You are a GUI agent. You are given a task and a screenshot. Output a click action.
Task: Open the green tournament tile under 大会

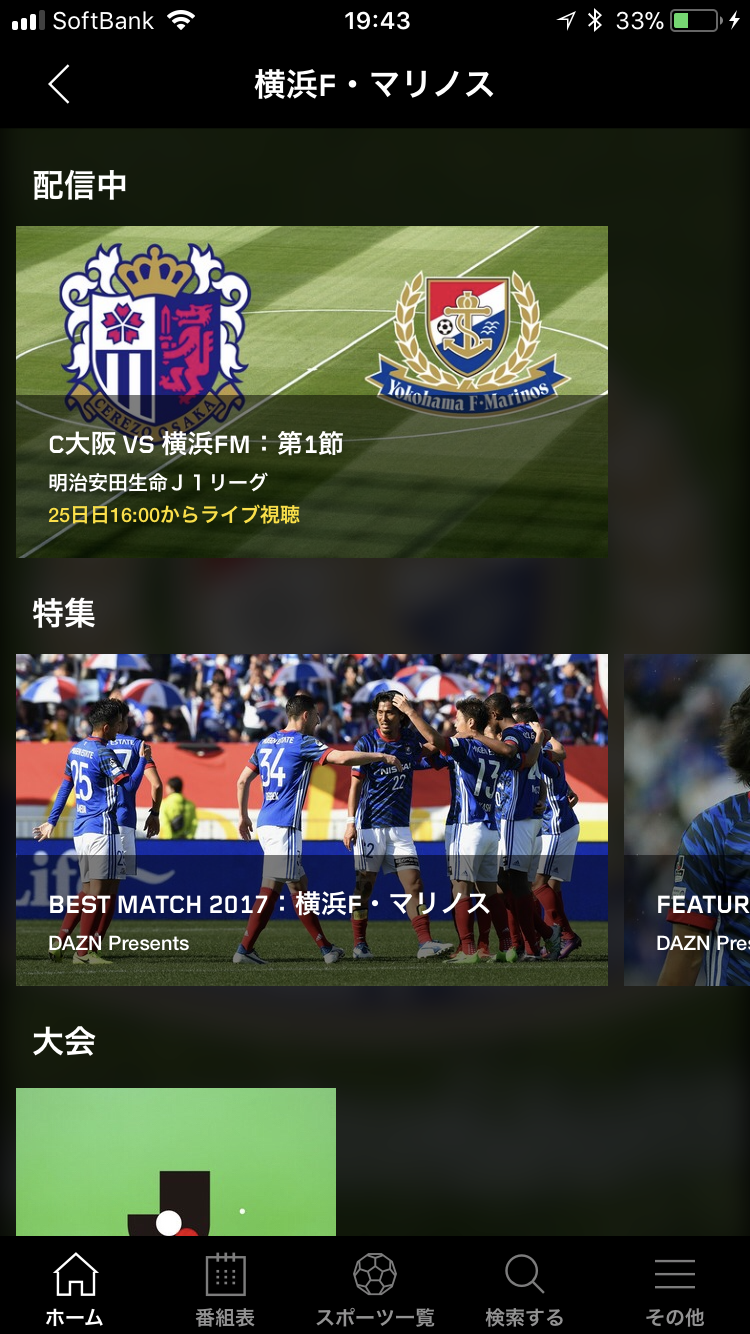(175, 1162)
